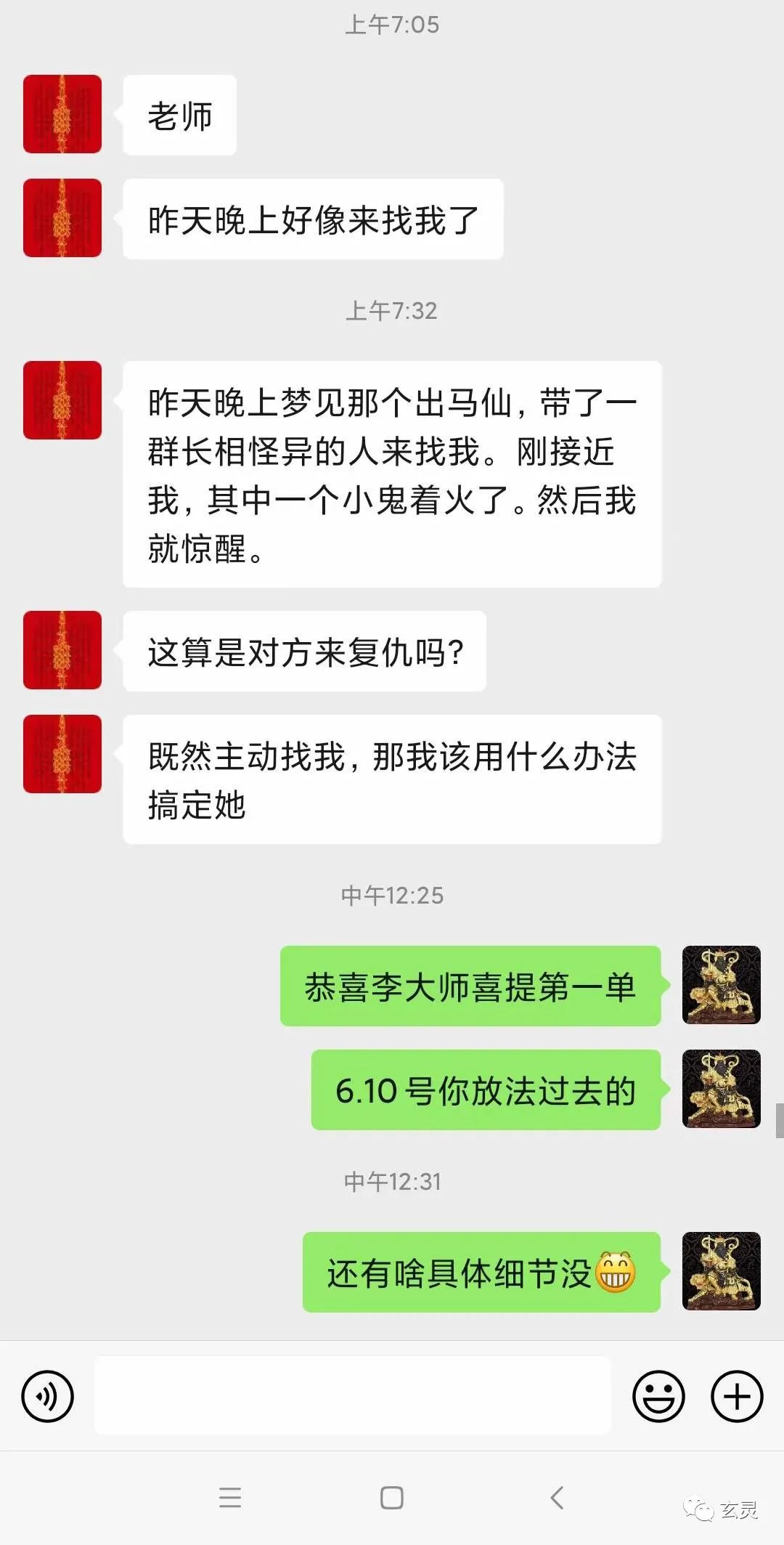This screenshot has height=1545, width=784.
Task: Open recent apps from navigation bar
Action: click(229, 1497)
